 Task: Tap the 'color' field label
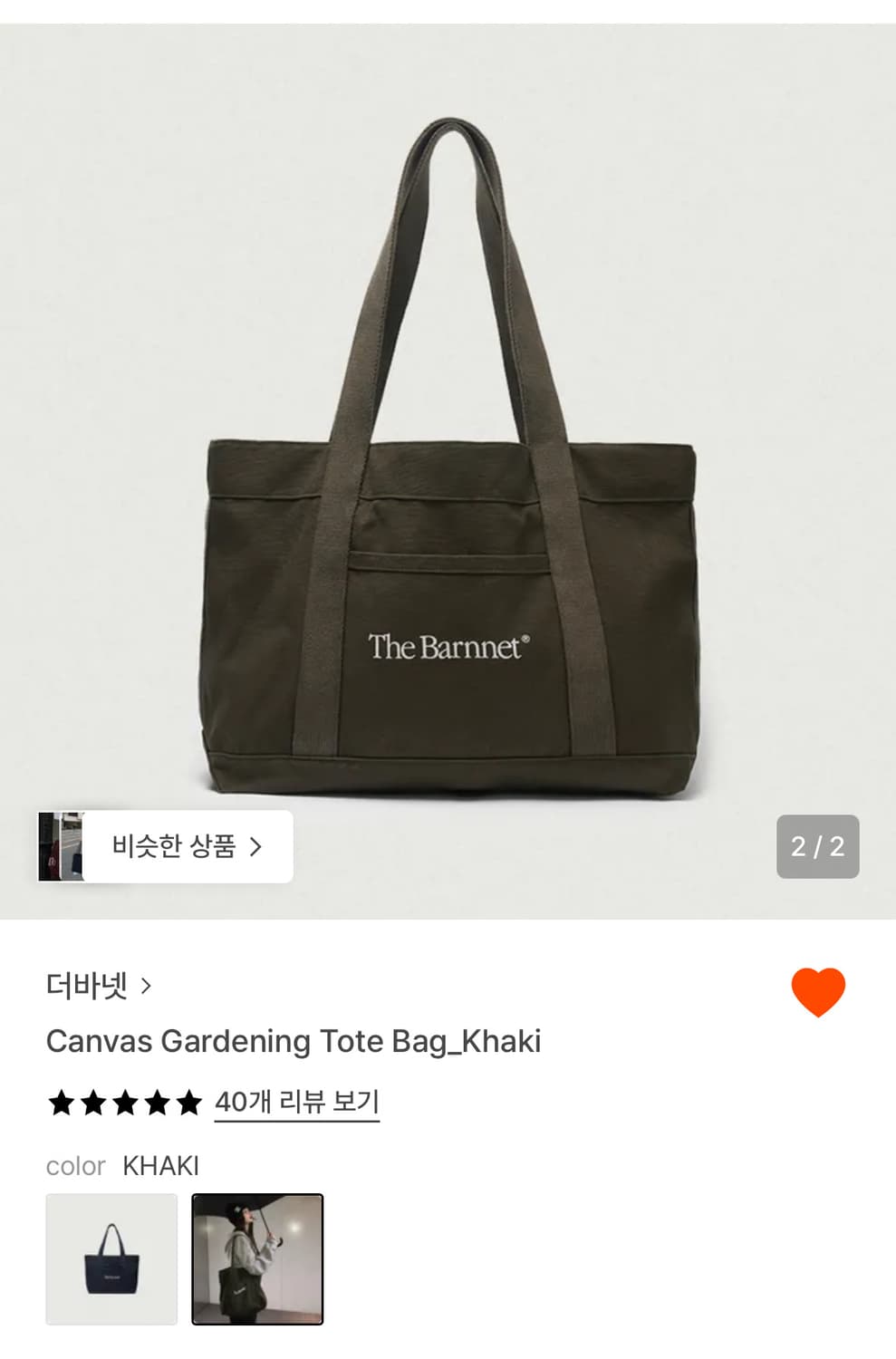(77, 1167)
